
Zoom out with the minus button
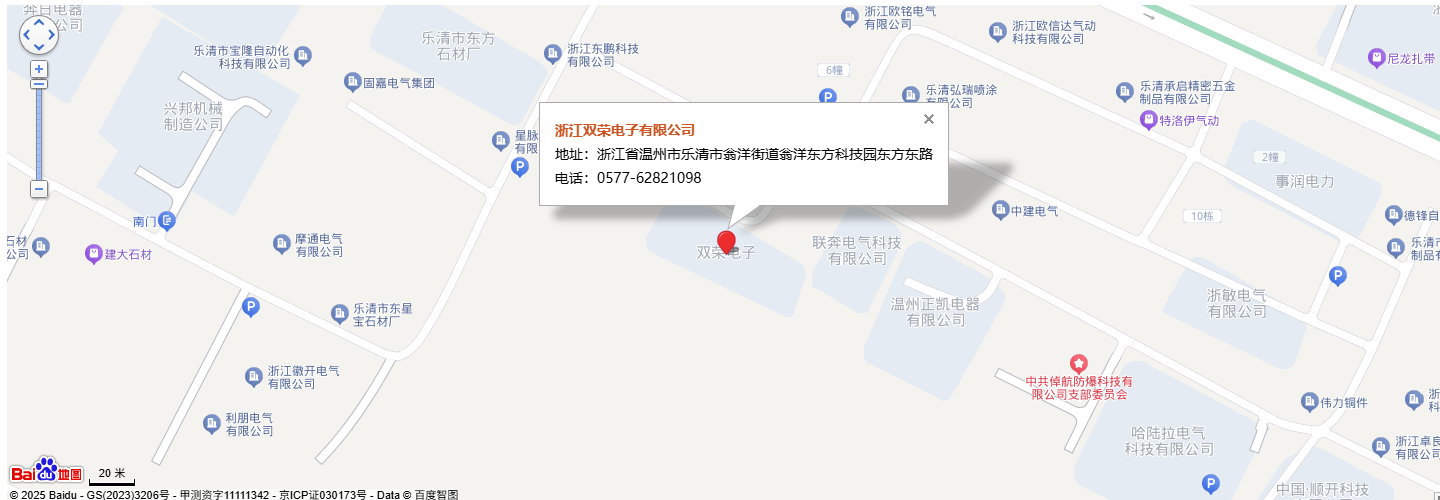[39, 188]
